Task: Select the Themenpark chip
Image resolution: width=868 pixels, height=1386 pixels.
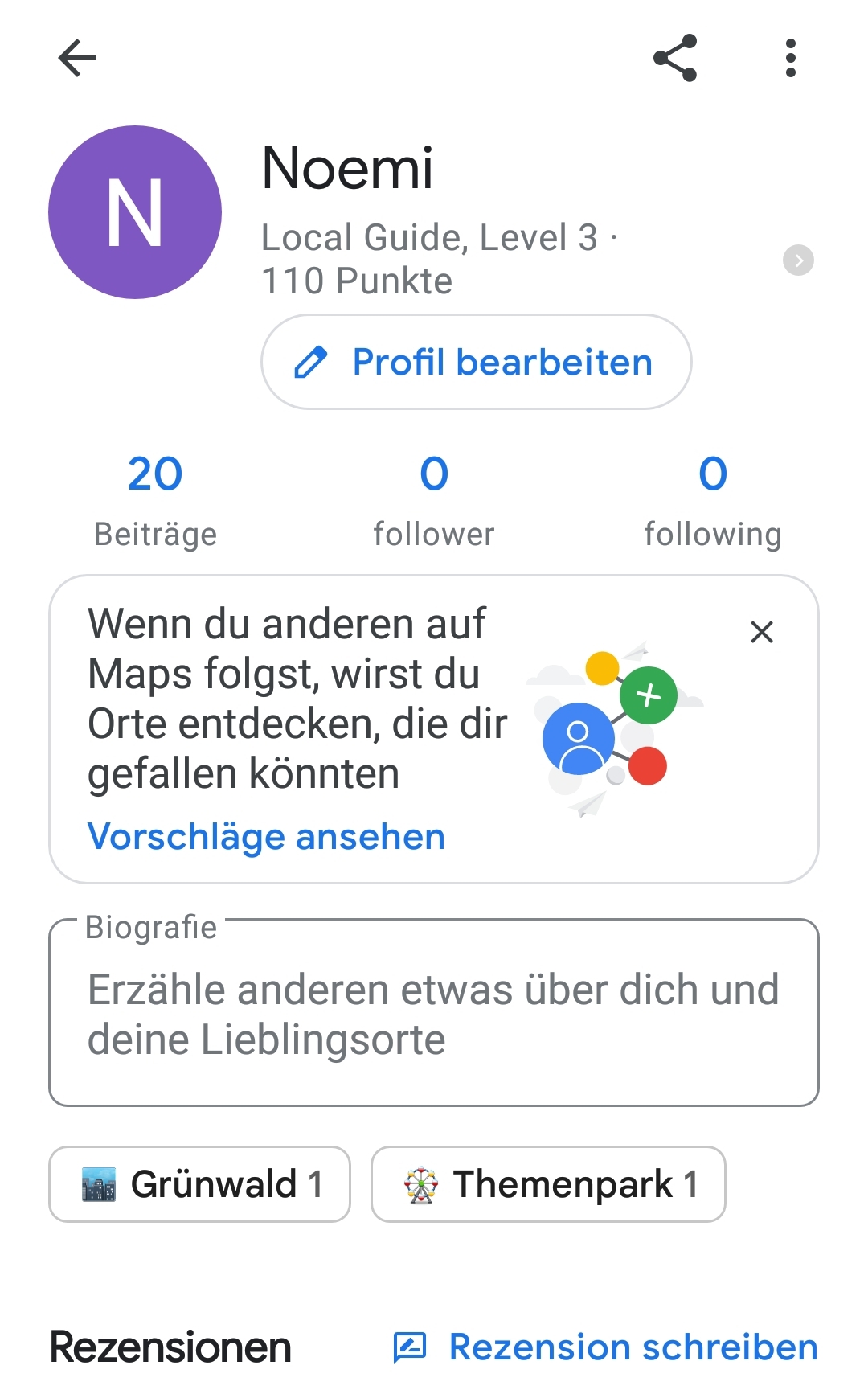Action: (548, 1184)
